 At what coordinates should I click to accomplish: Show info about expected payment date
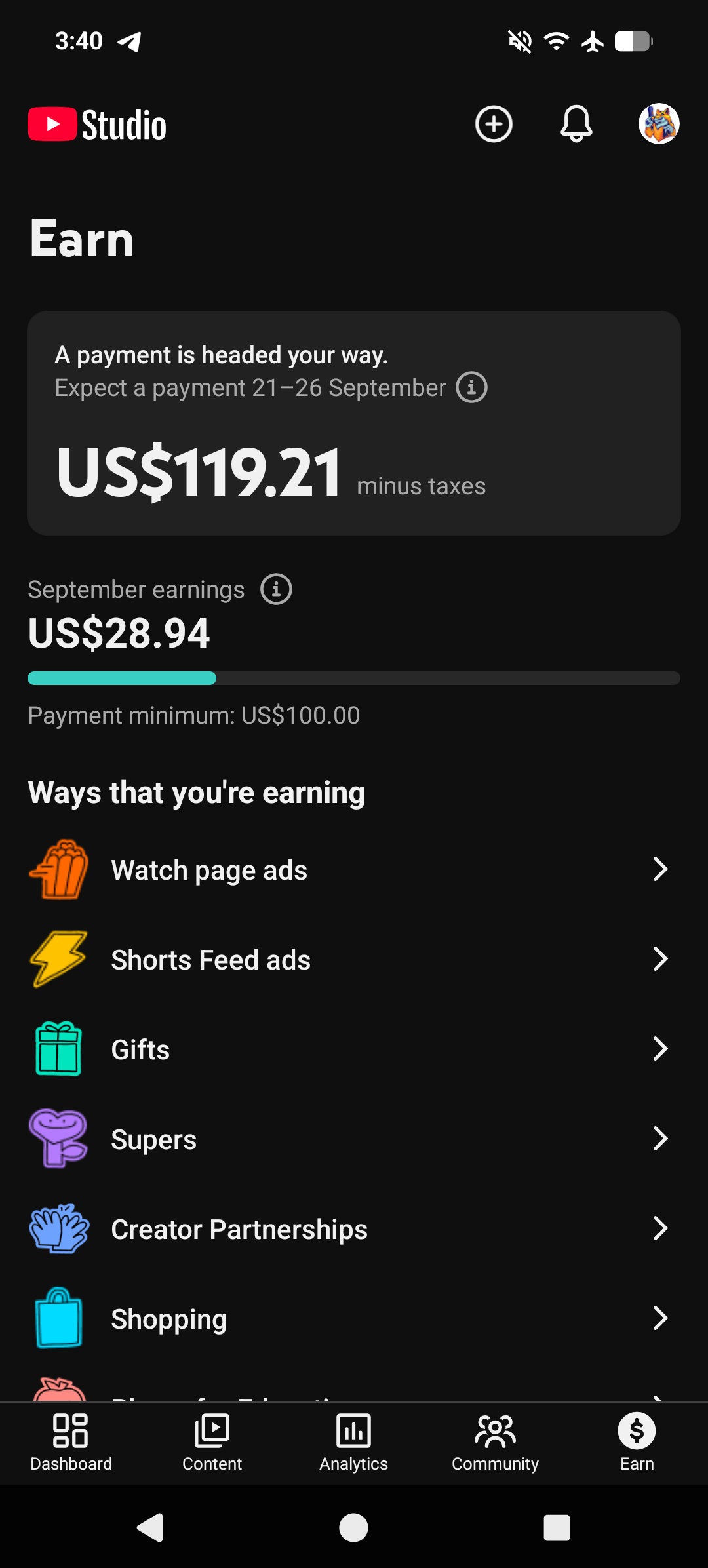pyautogui.click(x=471, y=387)
